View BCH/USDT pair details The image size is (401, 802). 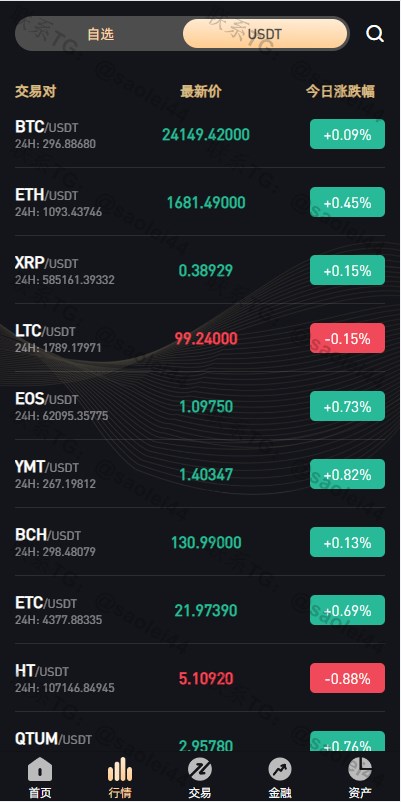click(200, 542)
